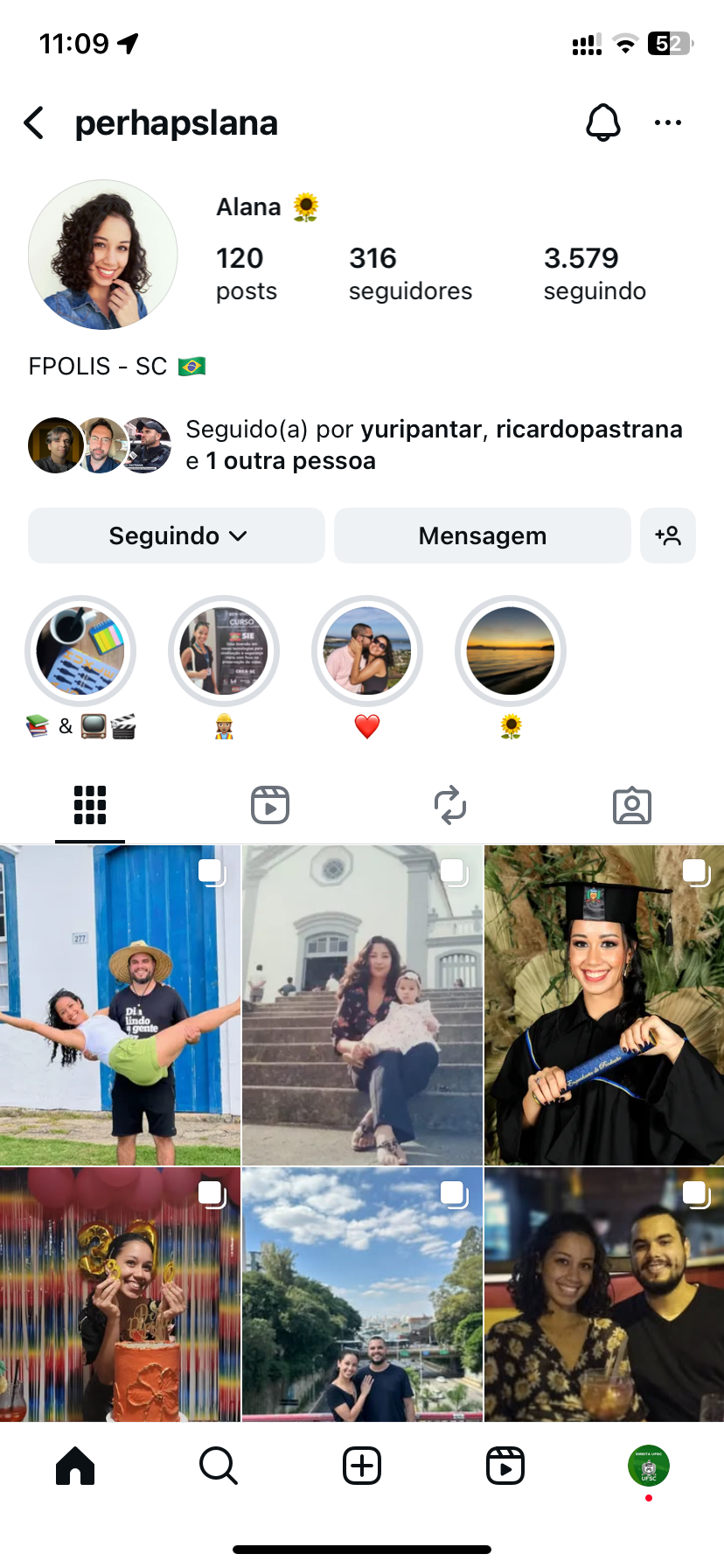The height and width of the screenshot is (1568, 724).
Task: Open the graduation cap photo post
Action: 604,1004
